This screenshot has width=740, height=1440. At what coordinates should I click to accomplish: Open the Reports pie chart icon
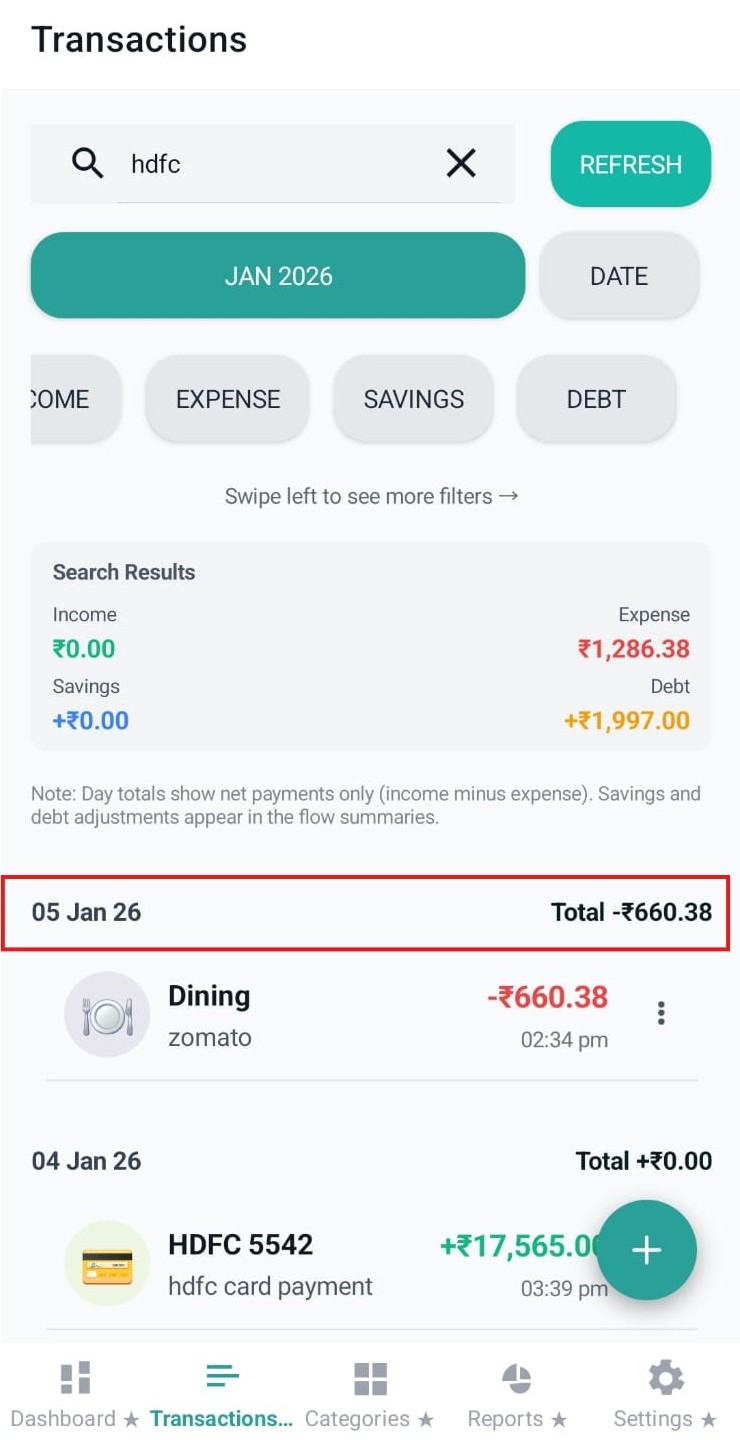coord(516,1377)
